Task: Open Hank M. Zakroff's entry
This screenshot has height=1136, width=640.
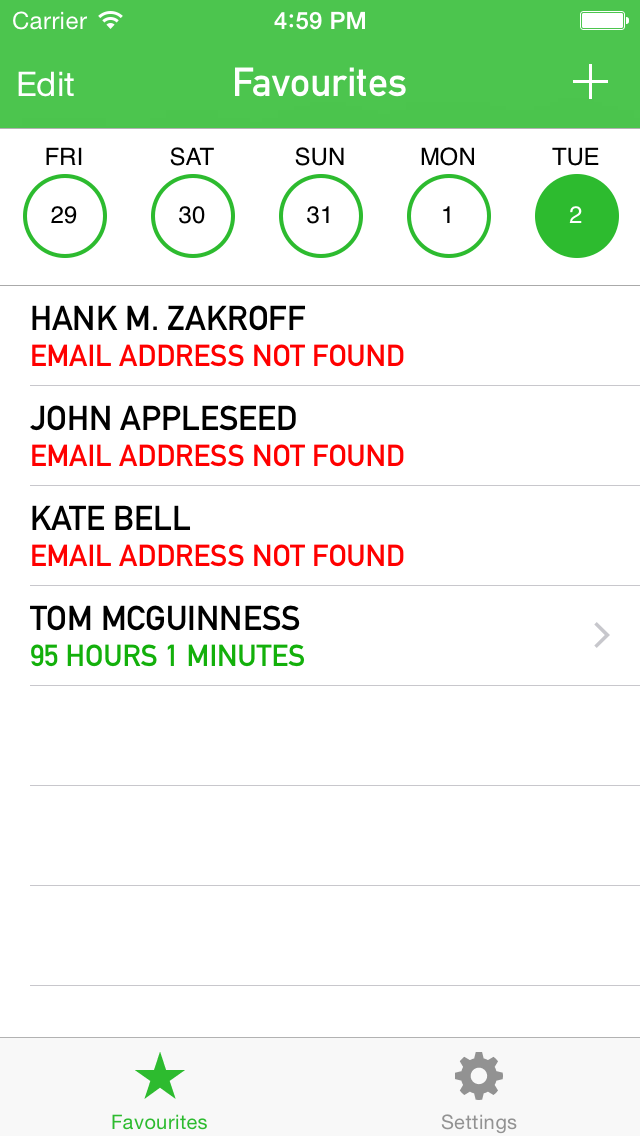Action: 320,336
